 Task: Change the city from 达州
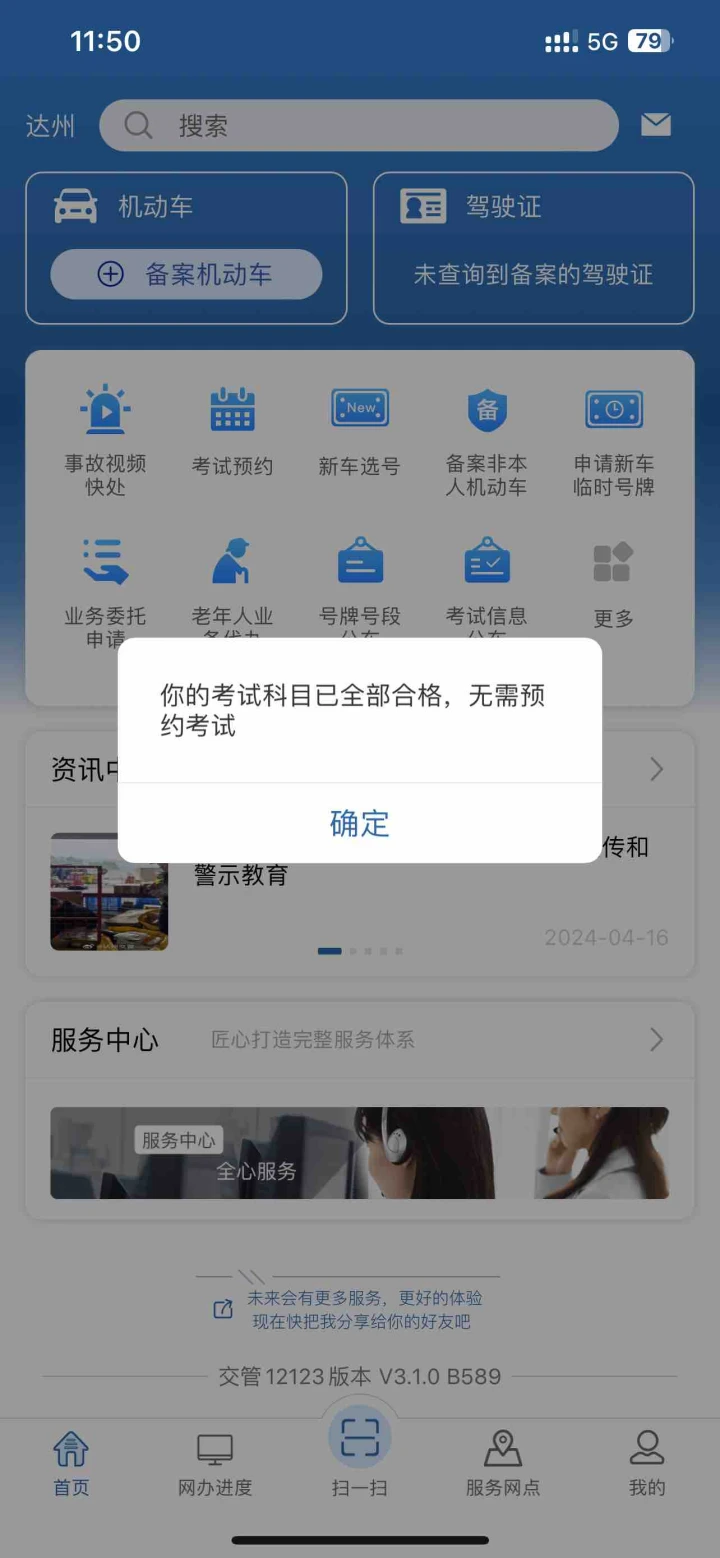[x=50, y=126]
